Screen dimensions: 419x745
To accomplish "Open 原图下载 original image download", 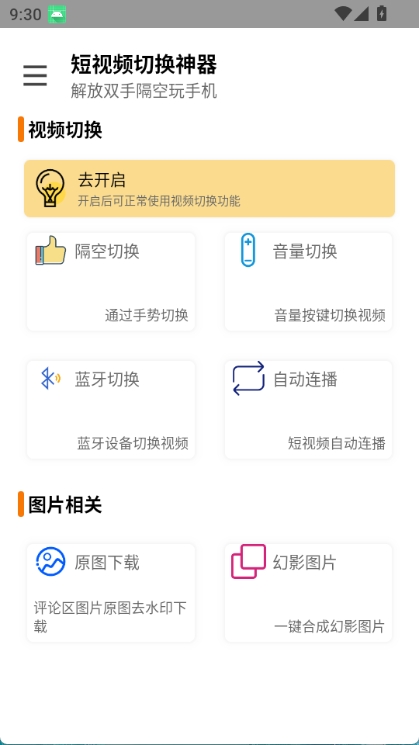I will click(x=111, y=593).
